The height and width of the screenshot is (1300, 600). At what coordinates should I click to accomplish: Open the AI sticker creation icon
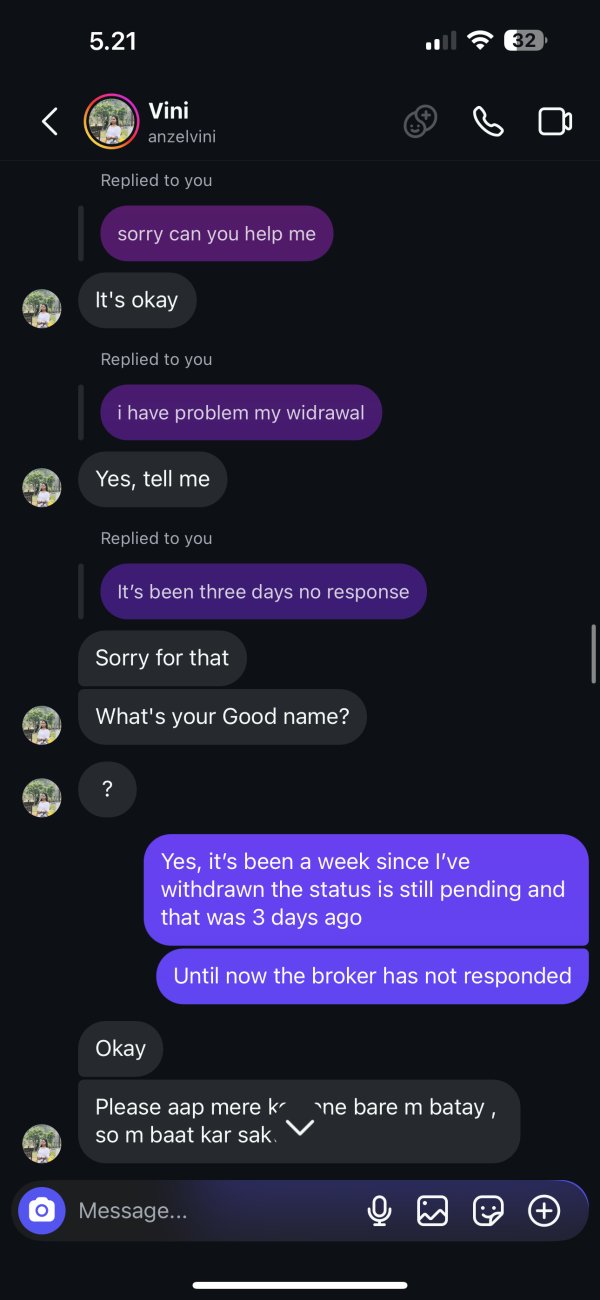(420, 122)
